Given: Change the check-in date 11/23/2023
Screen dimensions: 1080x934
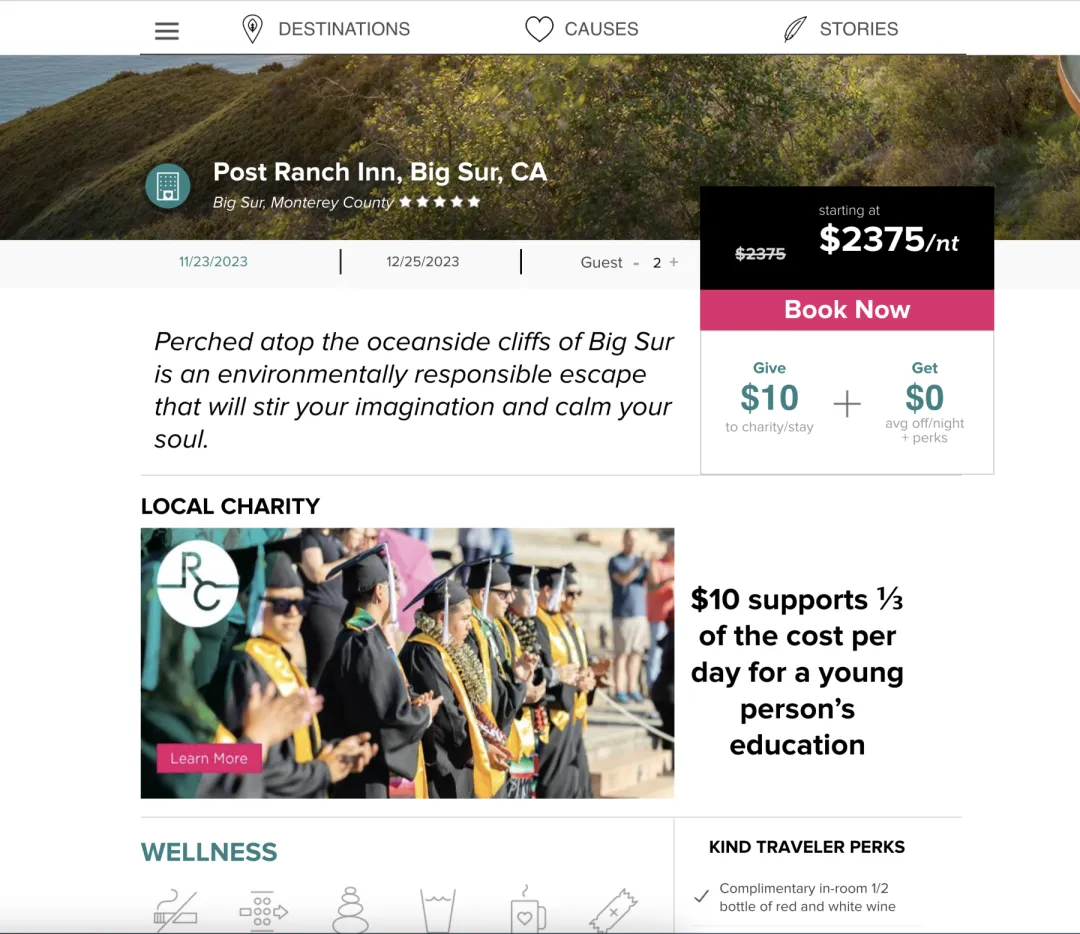Looking at the screenshot, I should (x=213, y=262).
